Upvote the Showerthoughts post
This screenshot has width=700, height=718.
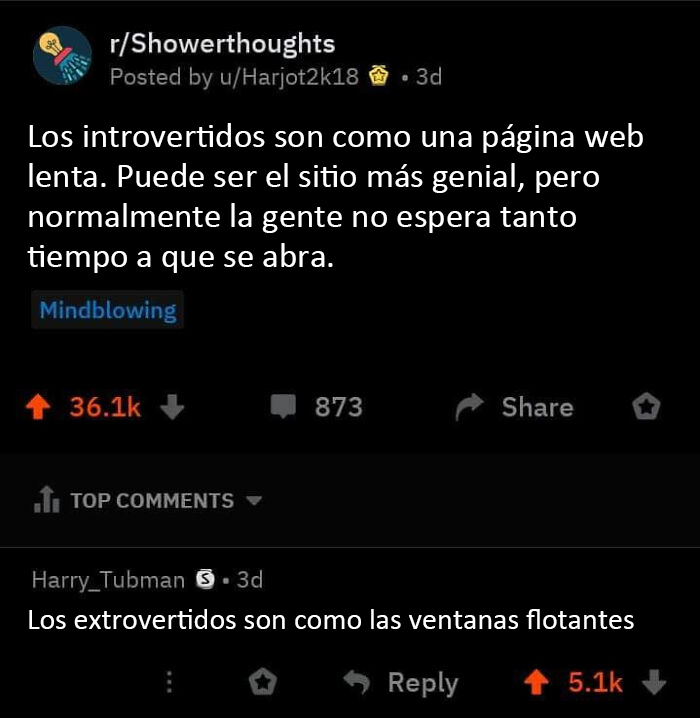coord(40,407)
